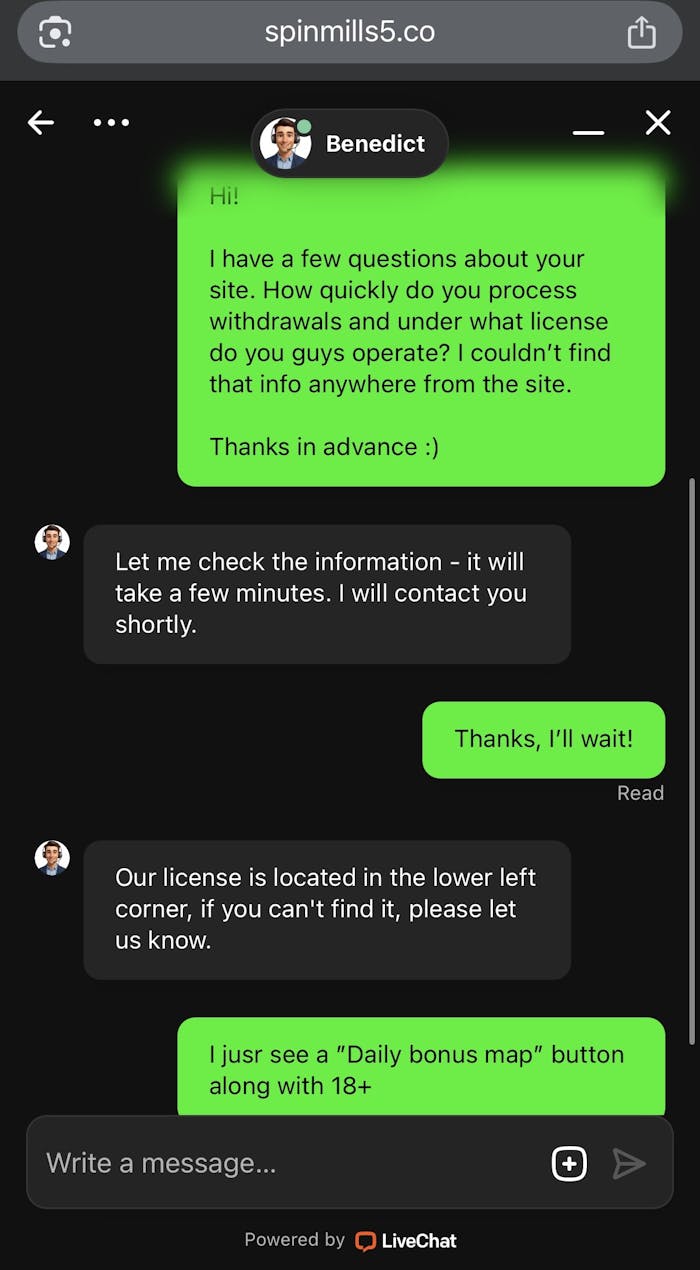
Task: Share the page from browser bar
Action: tap(641, 33)
